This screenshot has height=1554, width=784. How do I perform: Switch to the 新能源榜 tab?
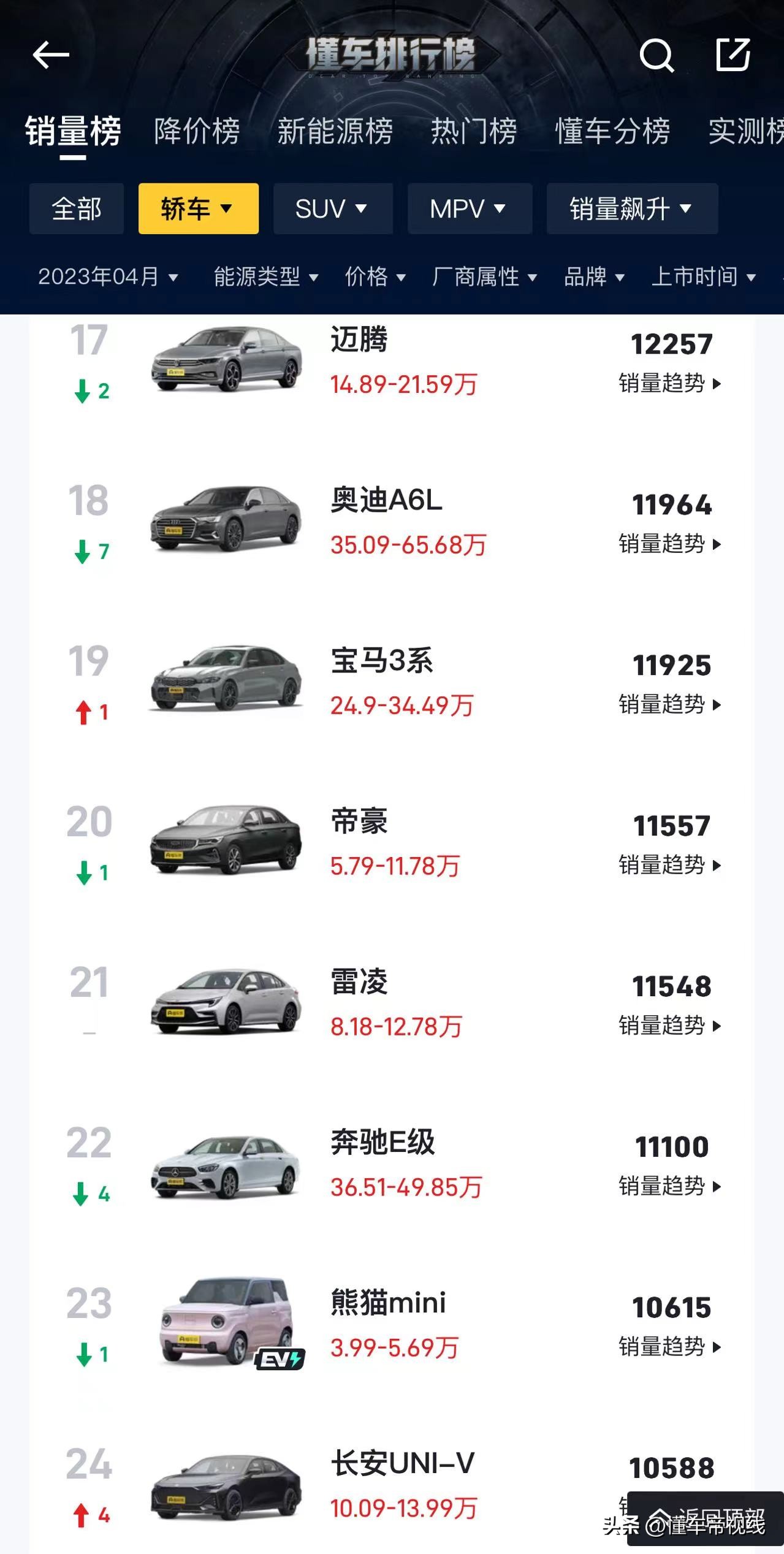337,131
